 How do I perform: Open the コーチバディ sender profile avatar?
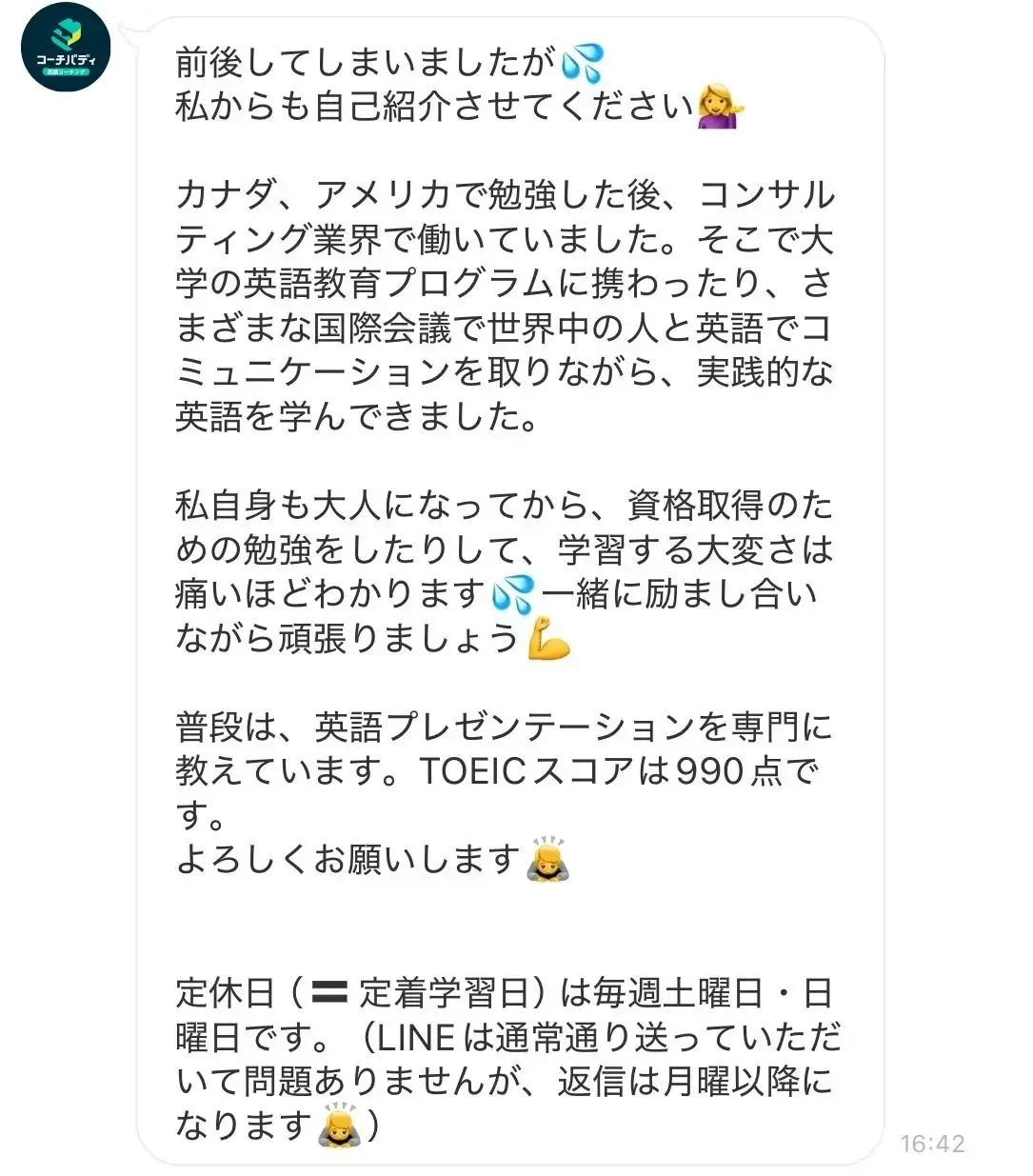click(66, 49)
